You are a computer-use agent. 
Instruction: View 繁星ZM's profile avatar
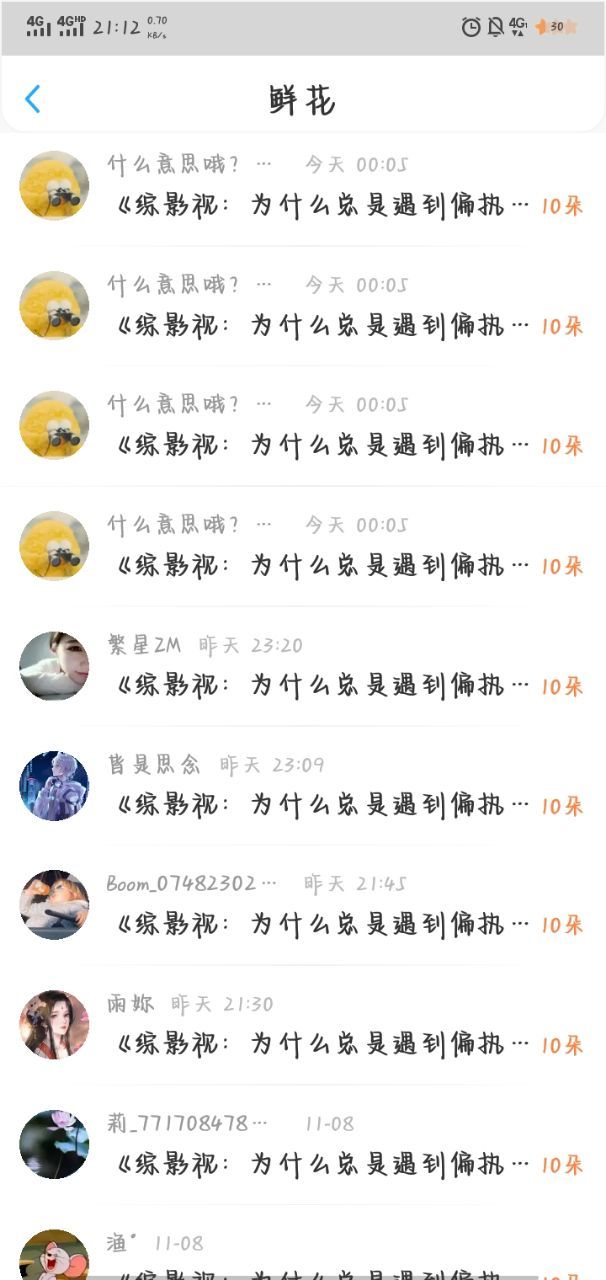coord(54,666)
